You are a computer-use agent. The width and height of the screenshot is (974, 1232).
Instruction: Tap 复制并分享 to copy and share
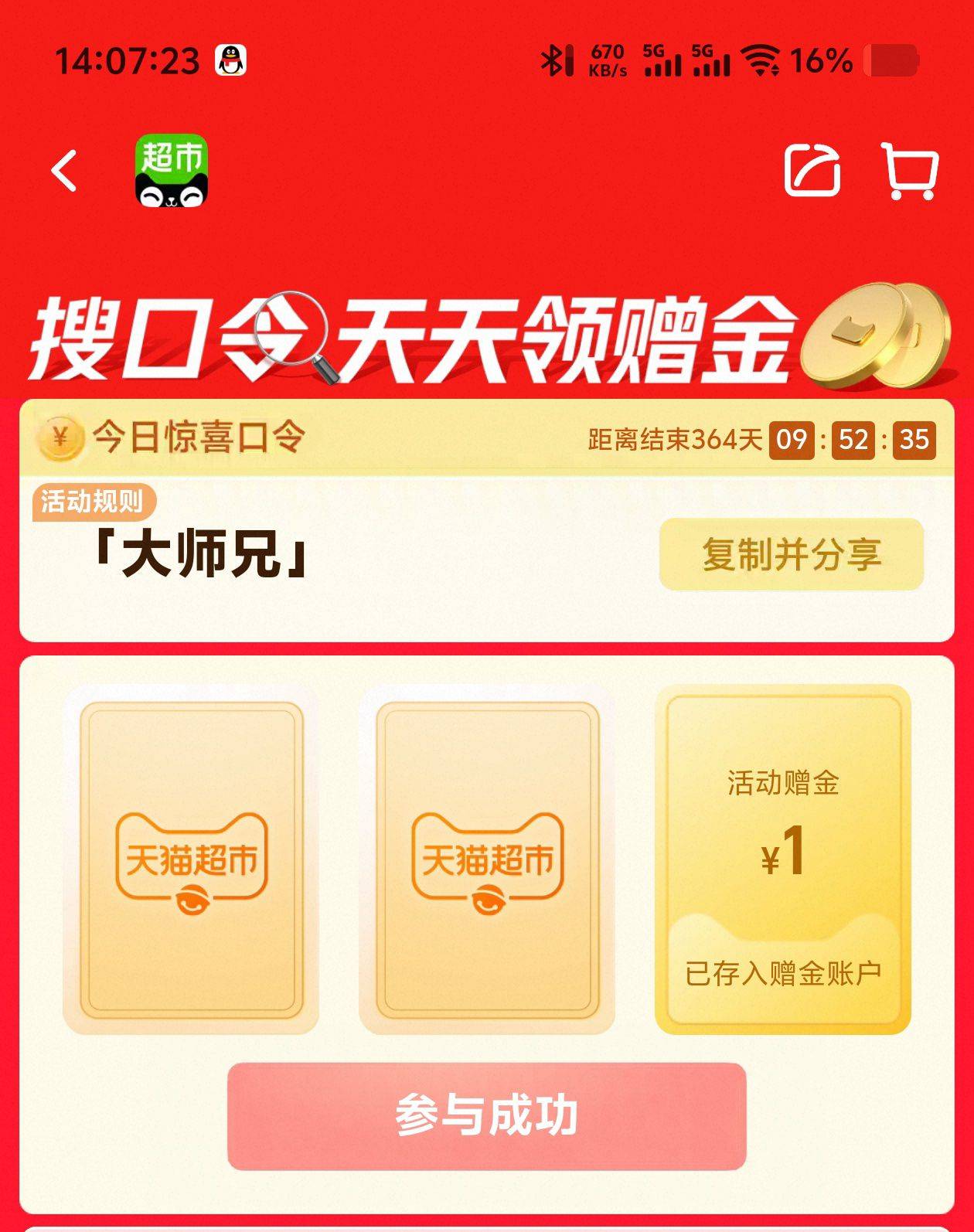click(x=791, y=554)
